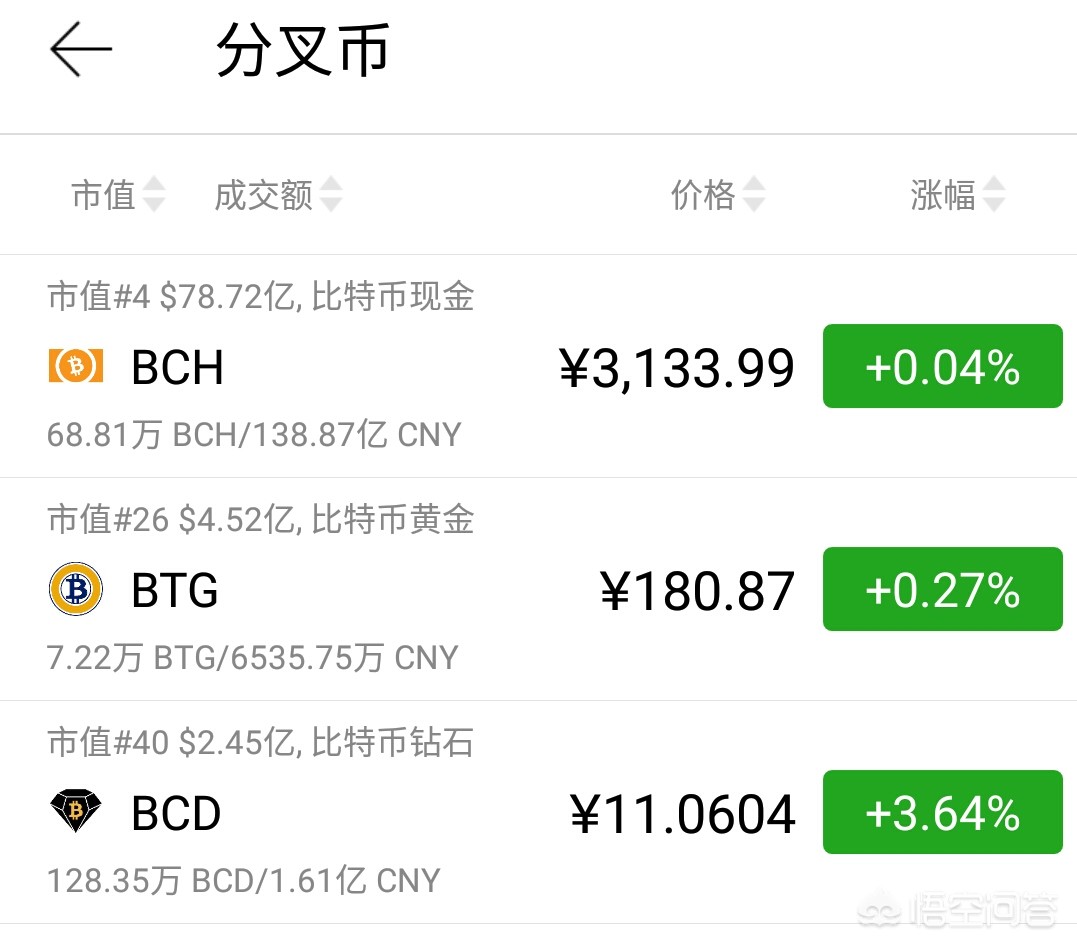Tap the +0.04% change button for BCH
Viewport: 1077px width, 948px height.
942,367
